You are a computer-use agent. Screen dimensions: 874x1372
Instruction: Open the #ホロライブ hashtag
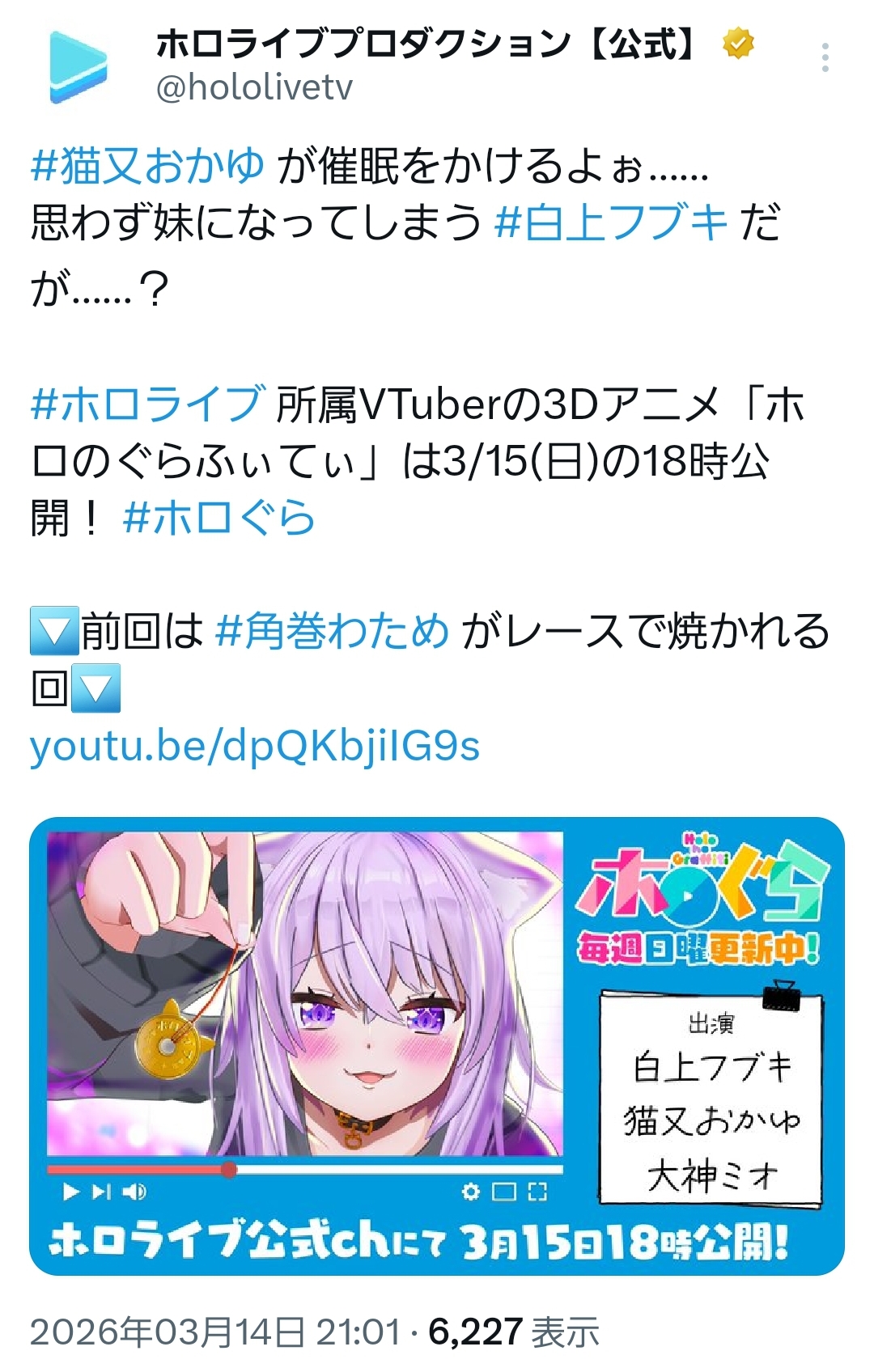click(147, 404)
